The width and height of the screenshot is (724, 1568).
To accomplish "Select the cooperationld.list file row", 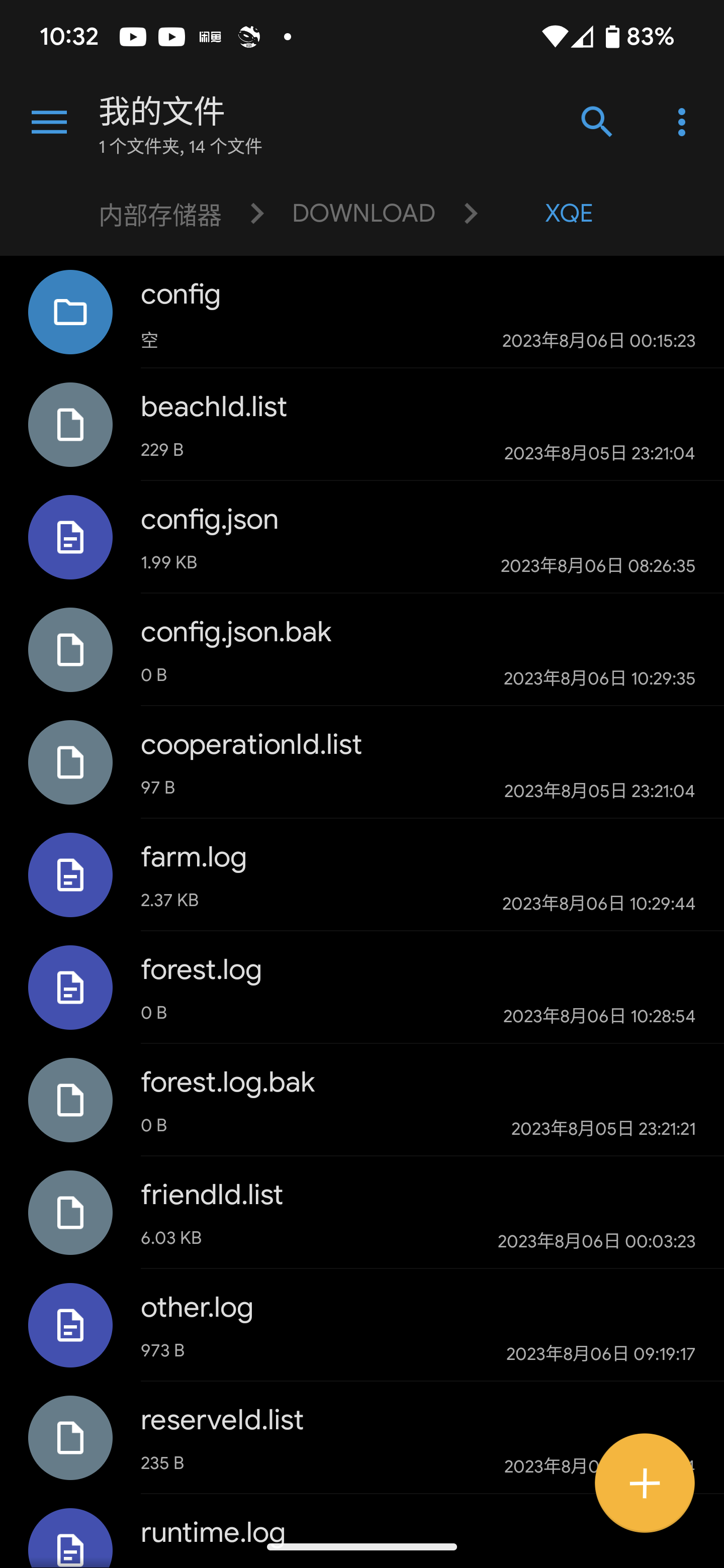I will click(x=361, y=762).
